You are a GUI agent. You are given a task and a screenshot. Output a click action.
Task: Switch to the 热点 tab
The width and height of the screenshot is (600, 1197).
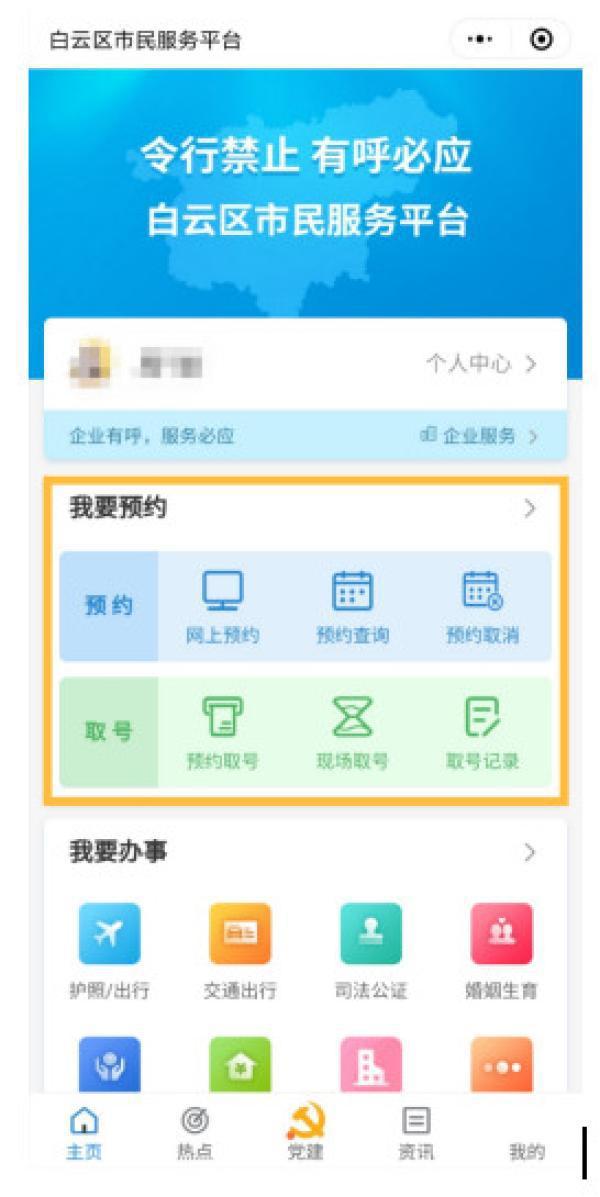[x=189, y=1138]
